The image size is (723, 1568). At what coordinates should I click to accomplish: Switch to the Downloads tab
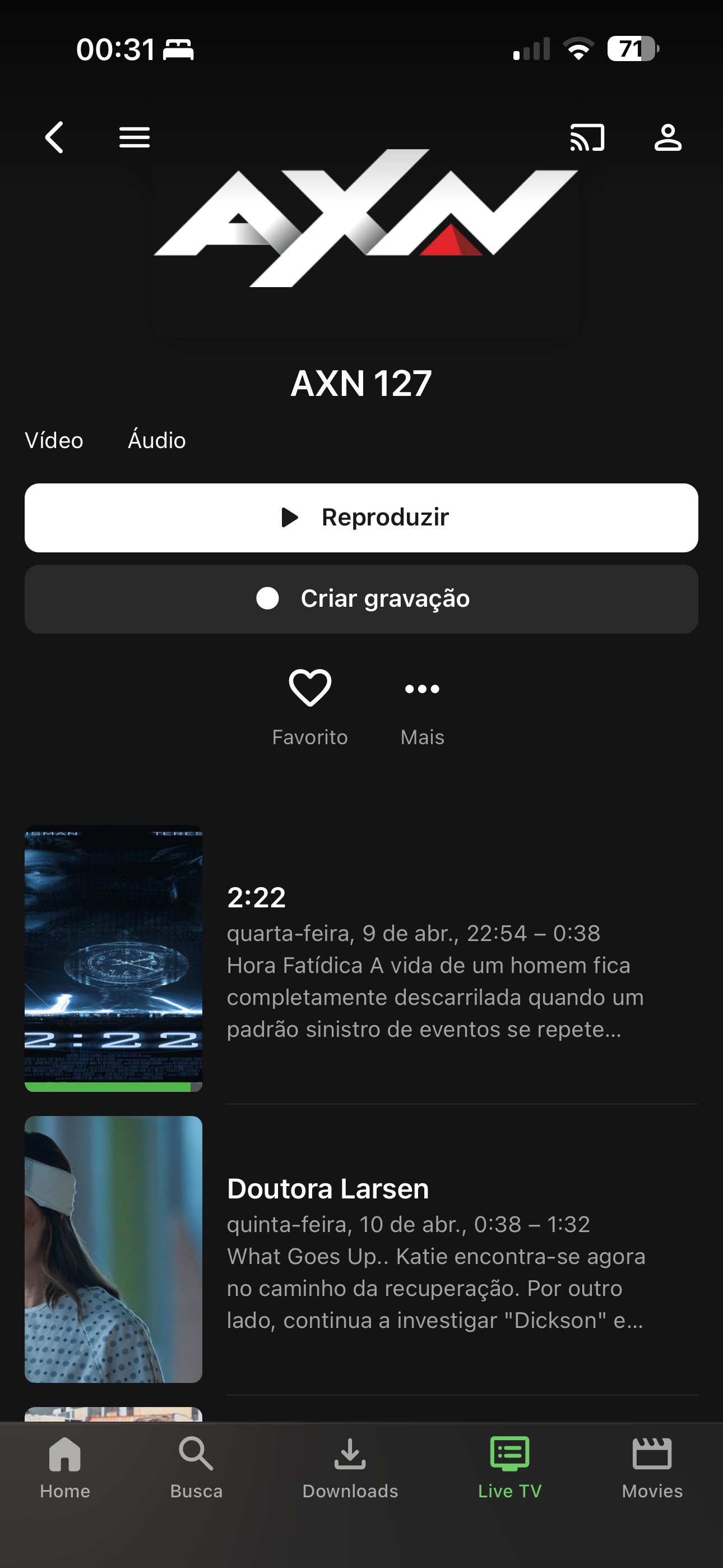[x=350, y=1468]
